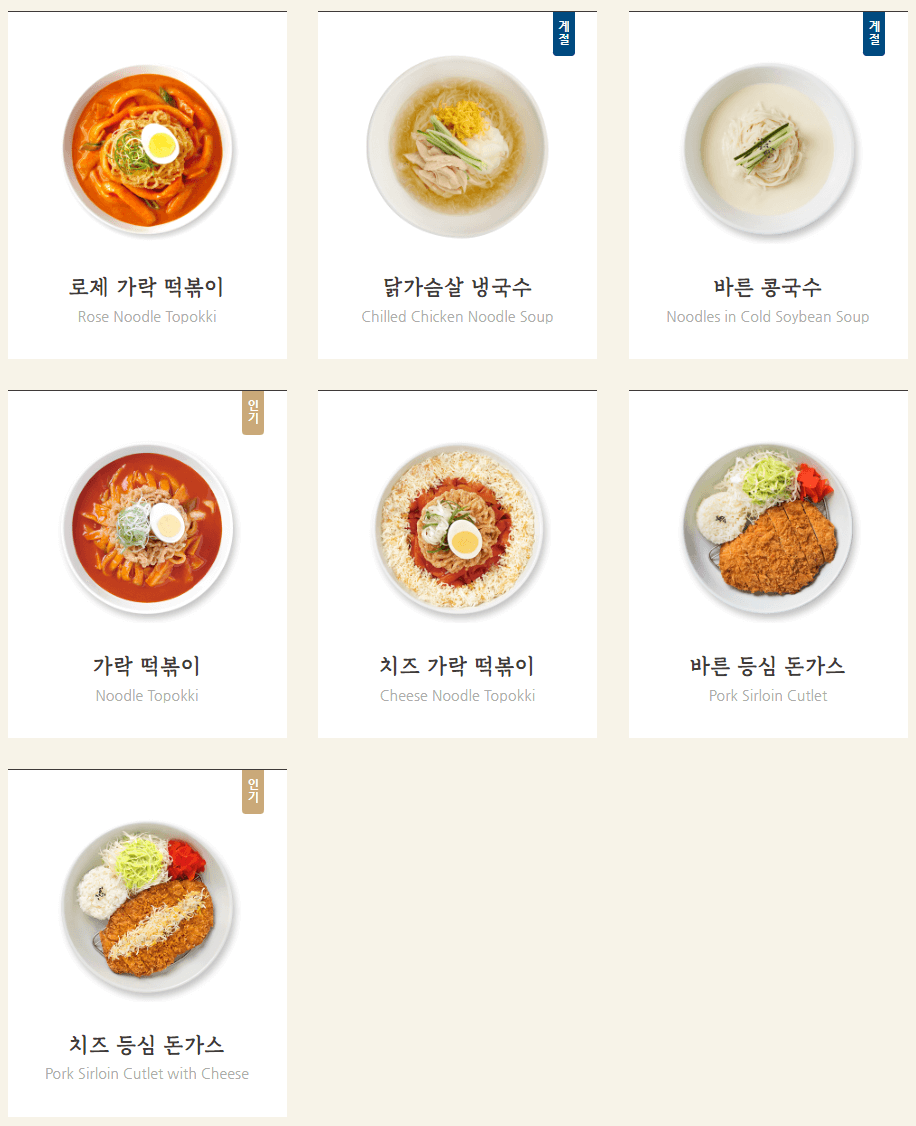Open the Rose Noodle Topokki card

[x=147, y=186]
